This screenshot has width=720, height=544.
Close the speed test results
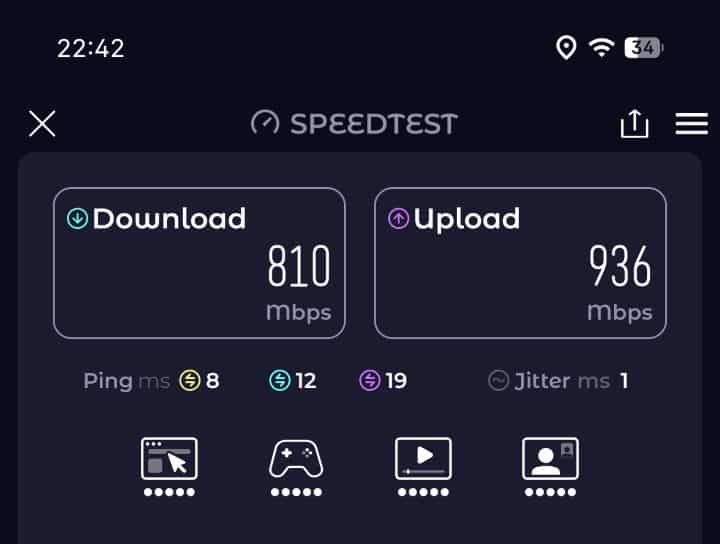[x=42, y=124]
